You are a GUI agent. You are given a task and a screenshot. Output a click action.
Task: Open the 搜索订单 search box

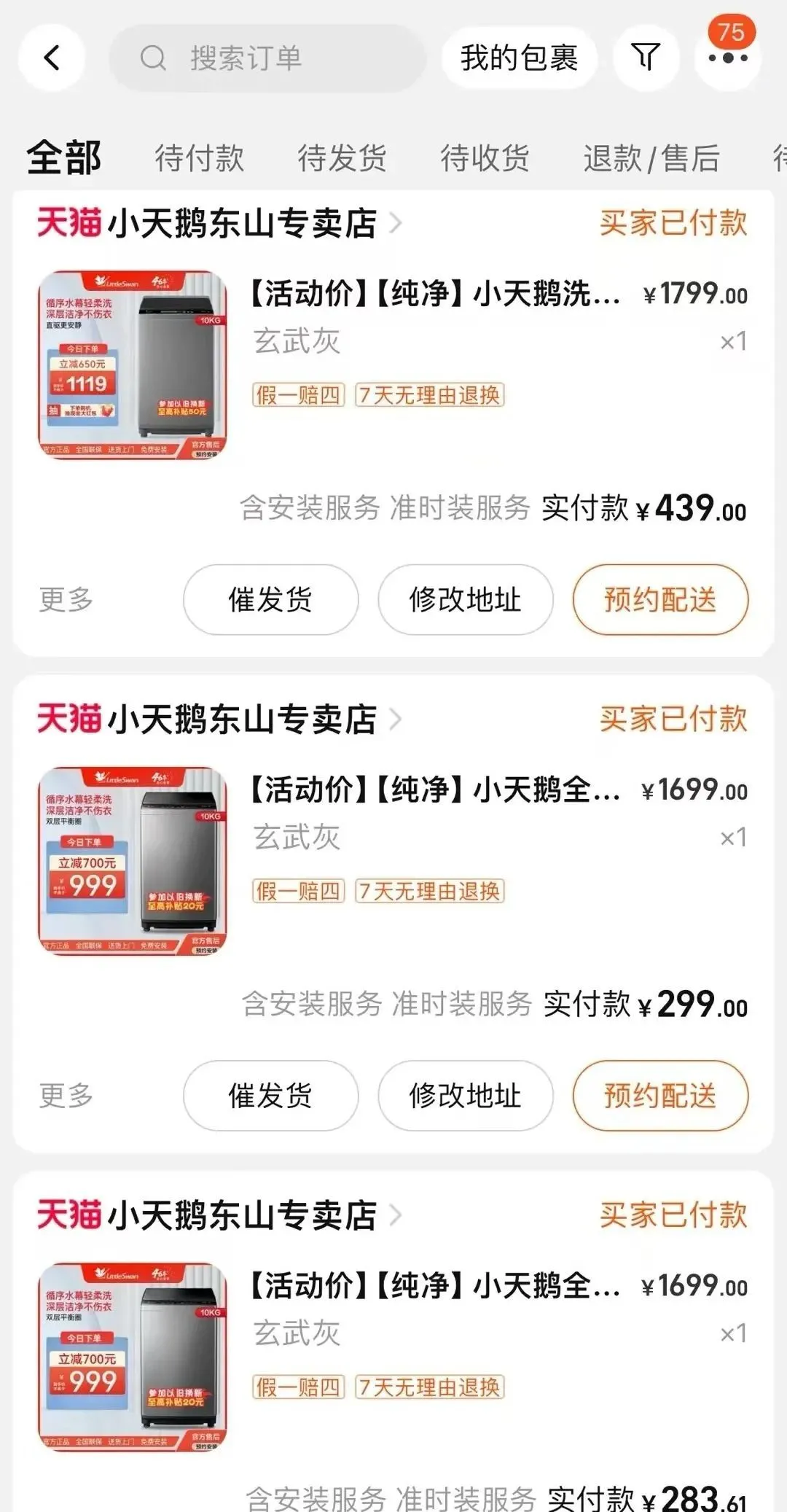tap(267, 58)
